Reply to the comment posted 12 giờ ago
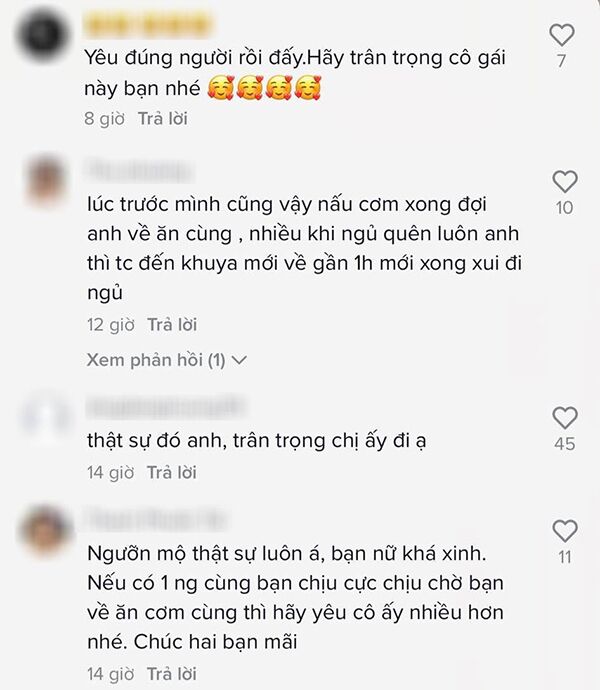600x690 pixels. point(172,325)
